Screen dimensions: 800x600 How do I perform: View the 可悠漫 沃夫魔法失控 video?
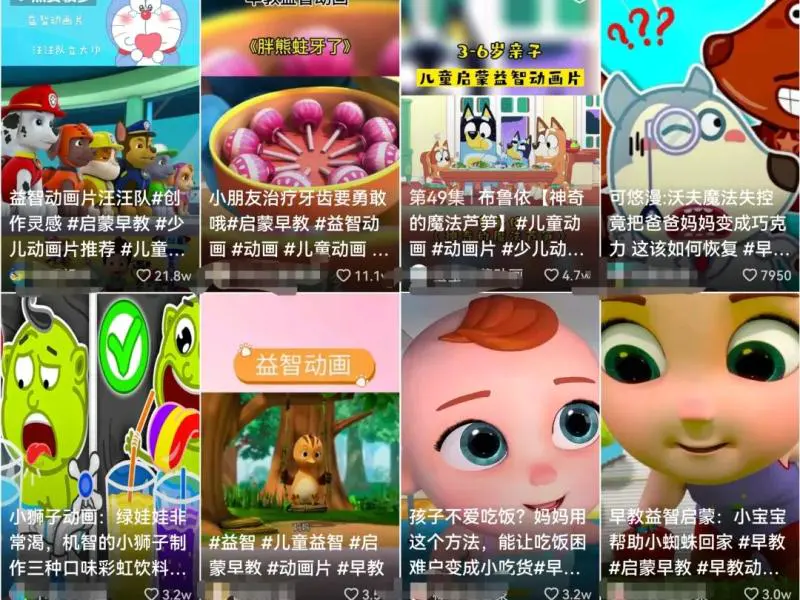(699, 110)
